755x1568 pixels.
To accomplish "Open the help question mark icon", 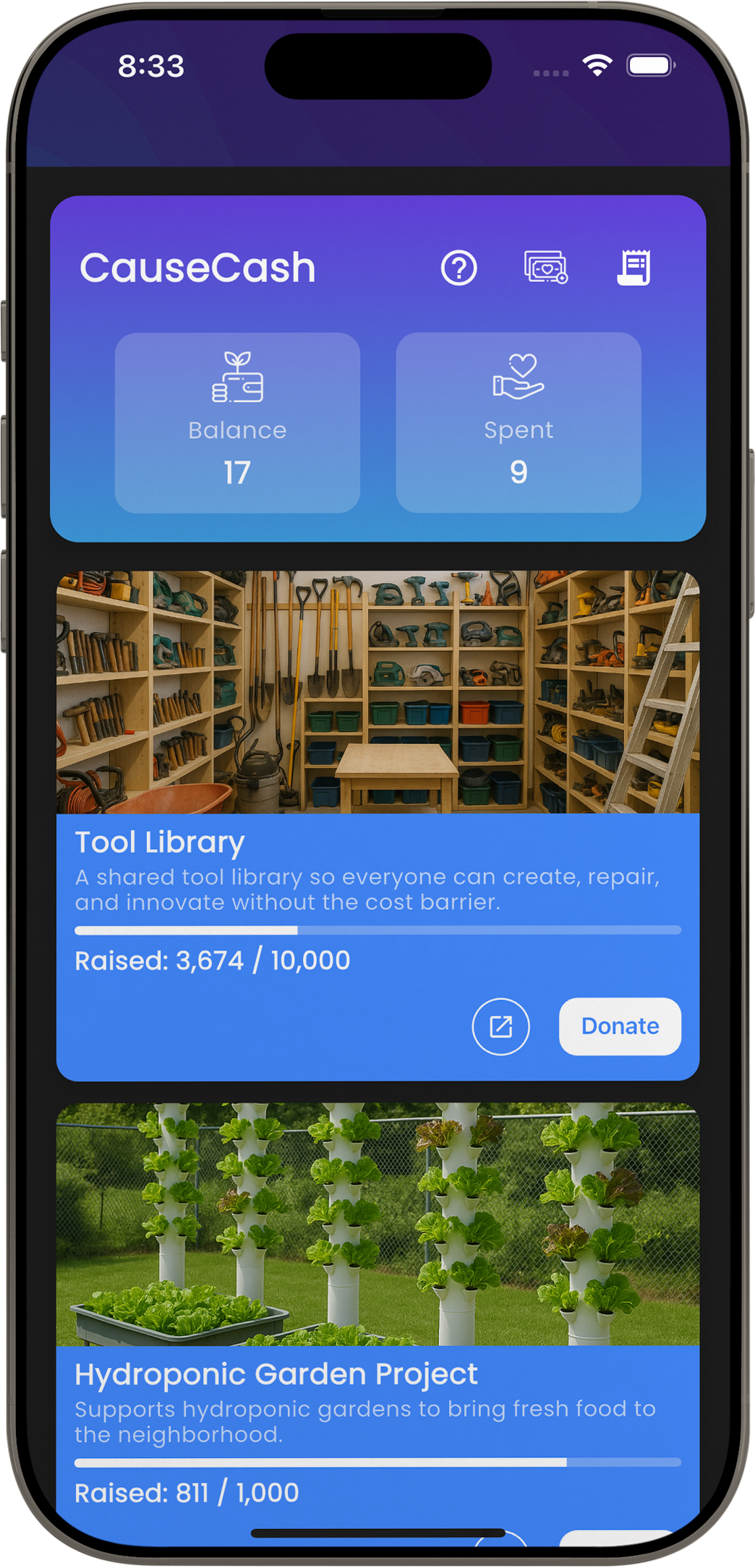I will tap(458, 268).
